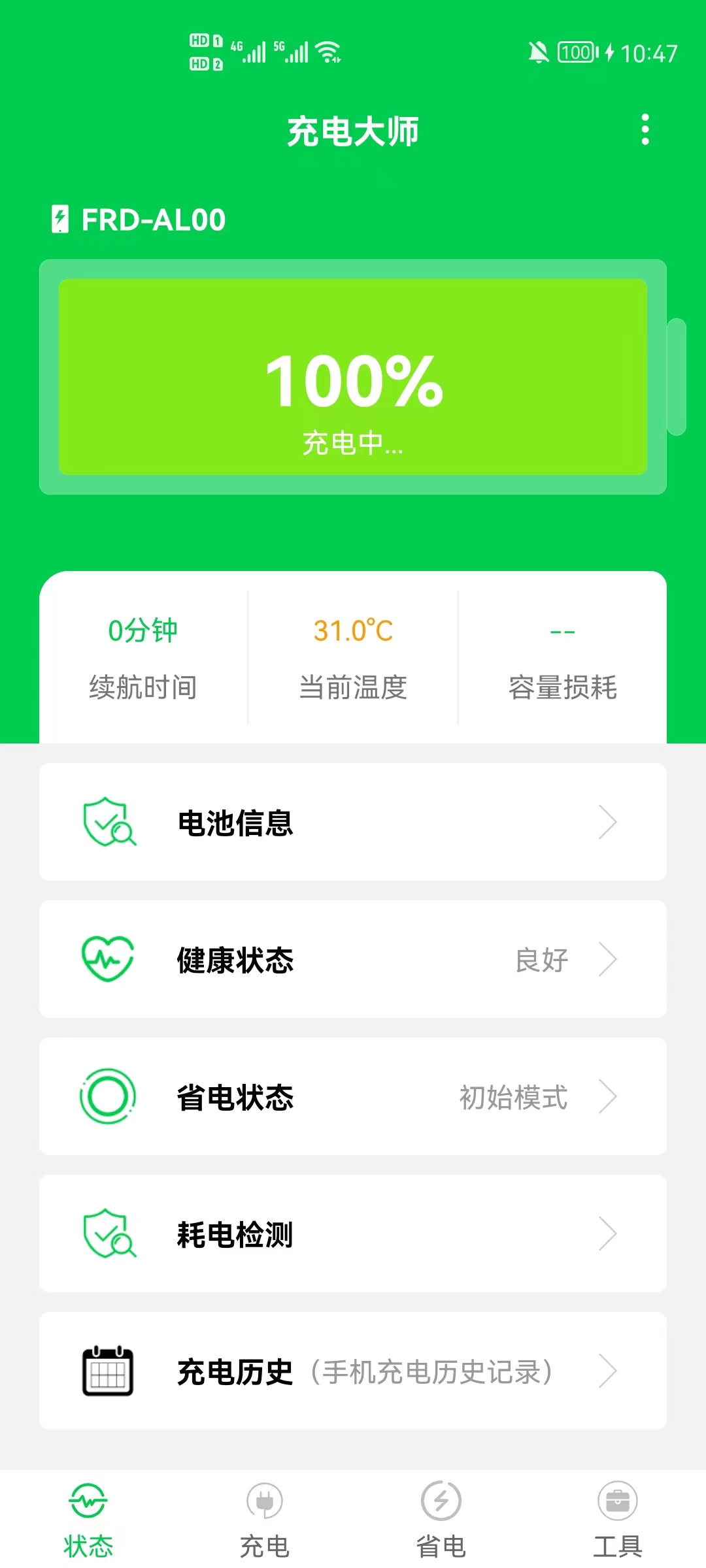The width and height of the screenshot is (706, 1568).
Task: Open 充电历史 charging history records
Action: click(353, 1371)
